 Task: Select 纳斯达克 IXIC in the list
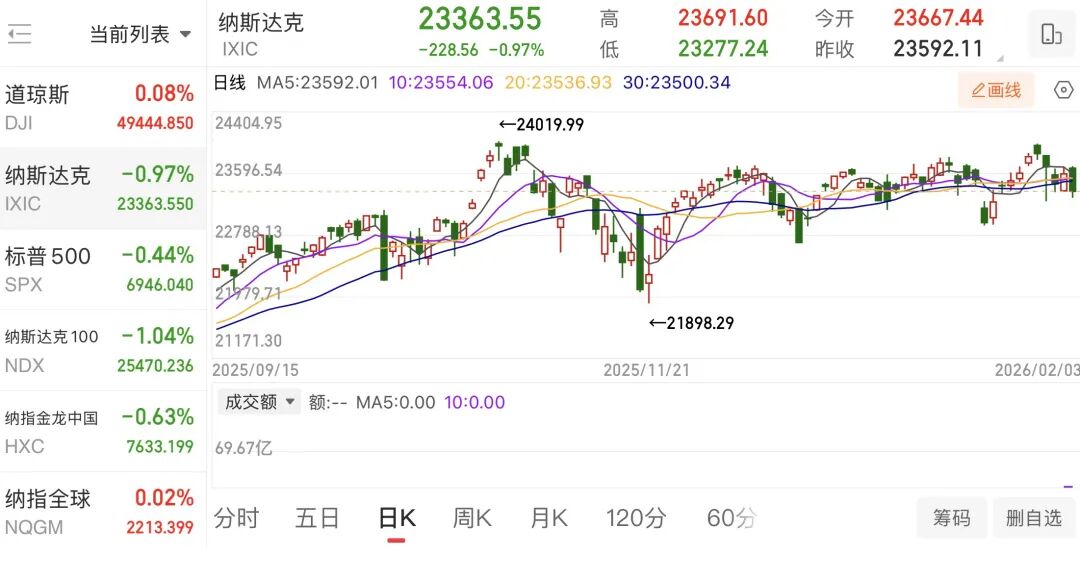point(100,188)
